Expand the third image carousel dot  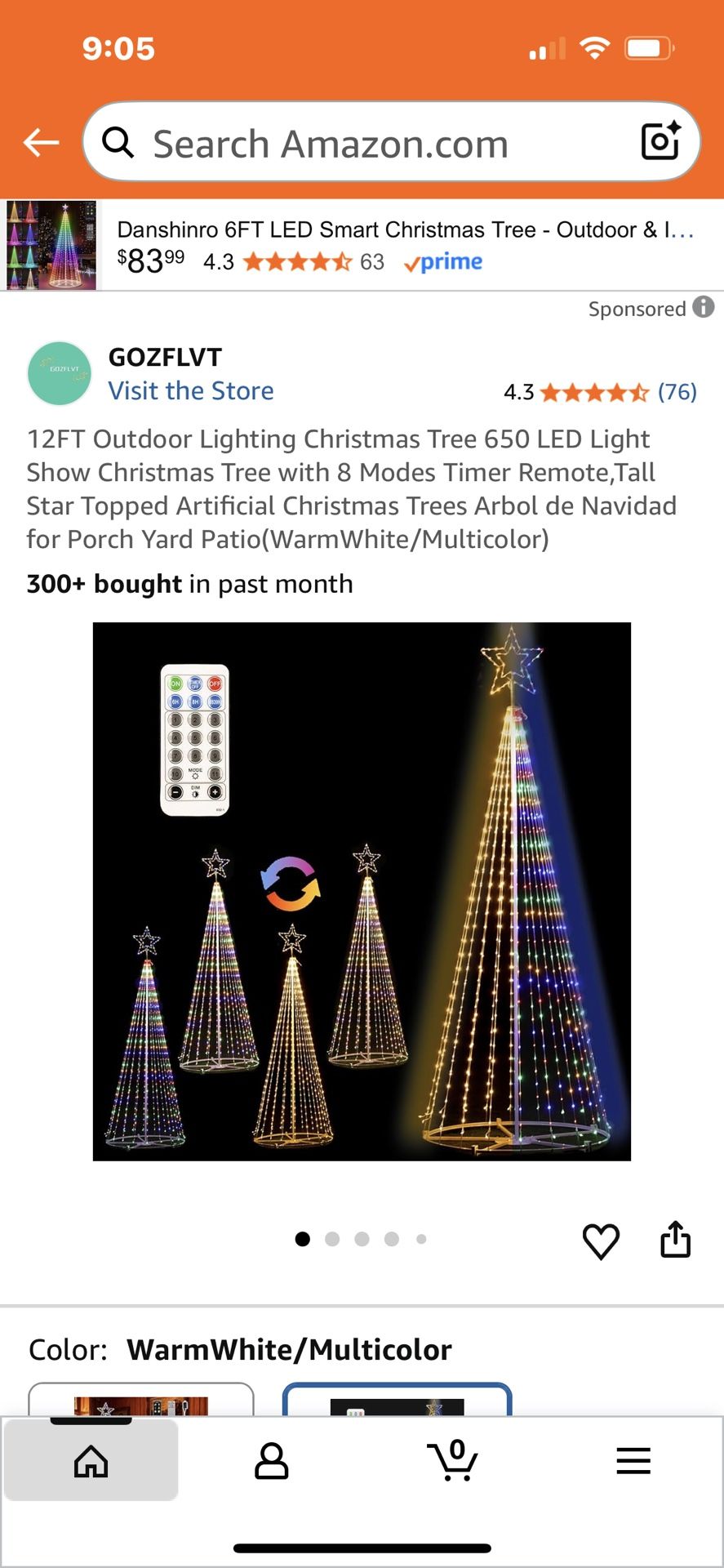click(x=362, y=1239)
